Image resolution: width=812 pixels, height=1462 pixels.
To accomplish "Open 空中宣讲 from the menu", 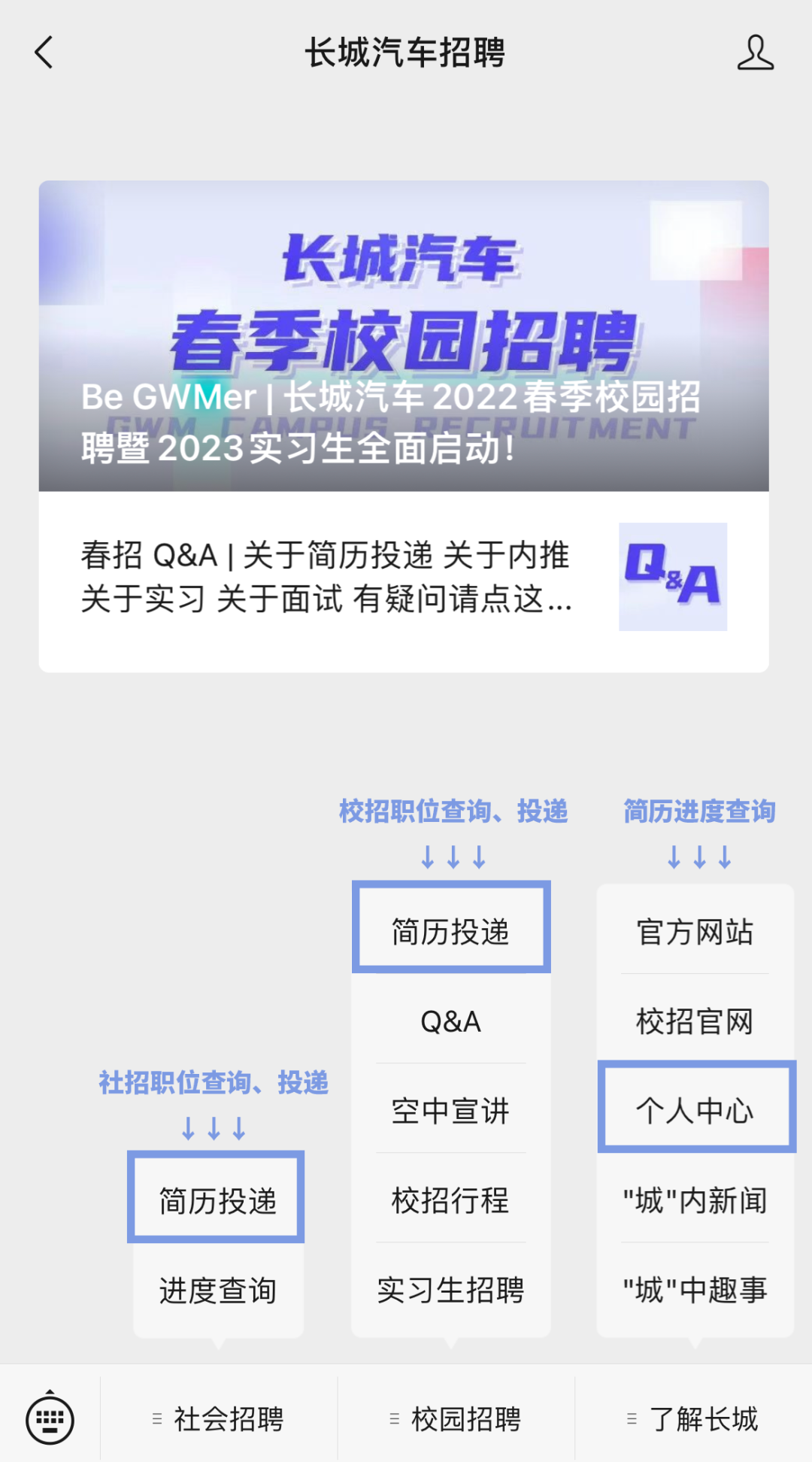I will [450, 1111].
